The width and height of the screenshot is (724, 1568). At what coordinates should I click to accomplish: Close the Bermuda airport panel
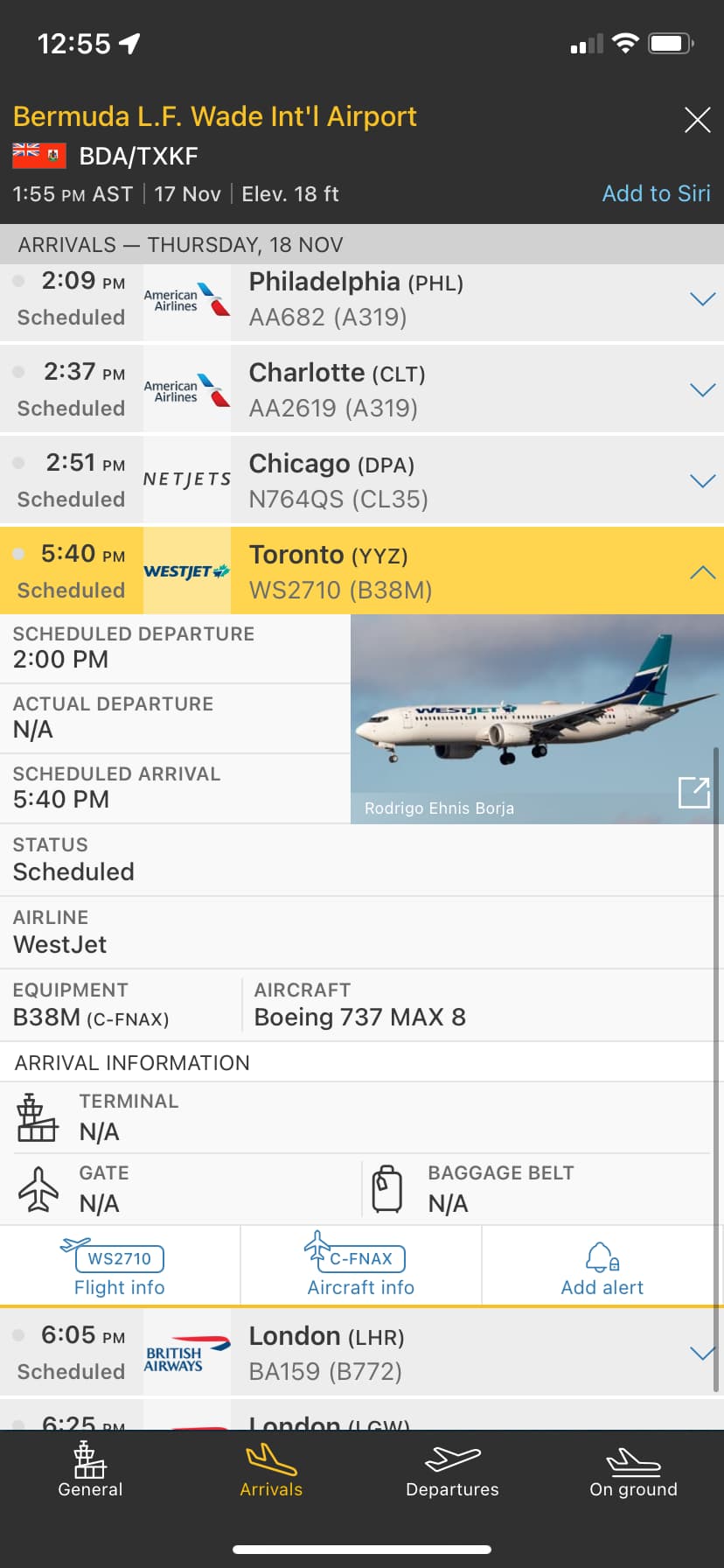click(x=697, y=120)
